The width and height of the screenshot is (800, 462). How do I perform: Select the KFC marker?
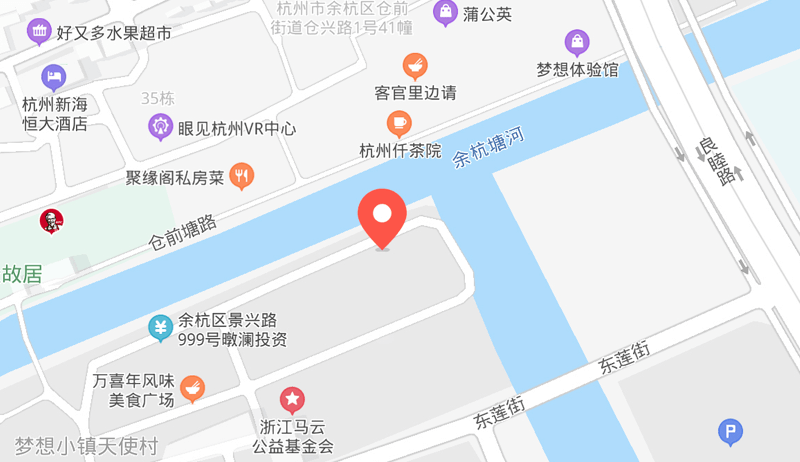click(51, 221)
